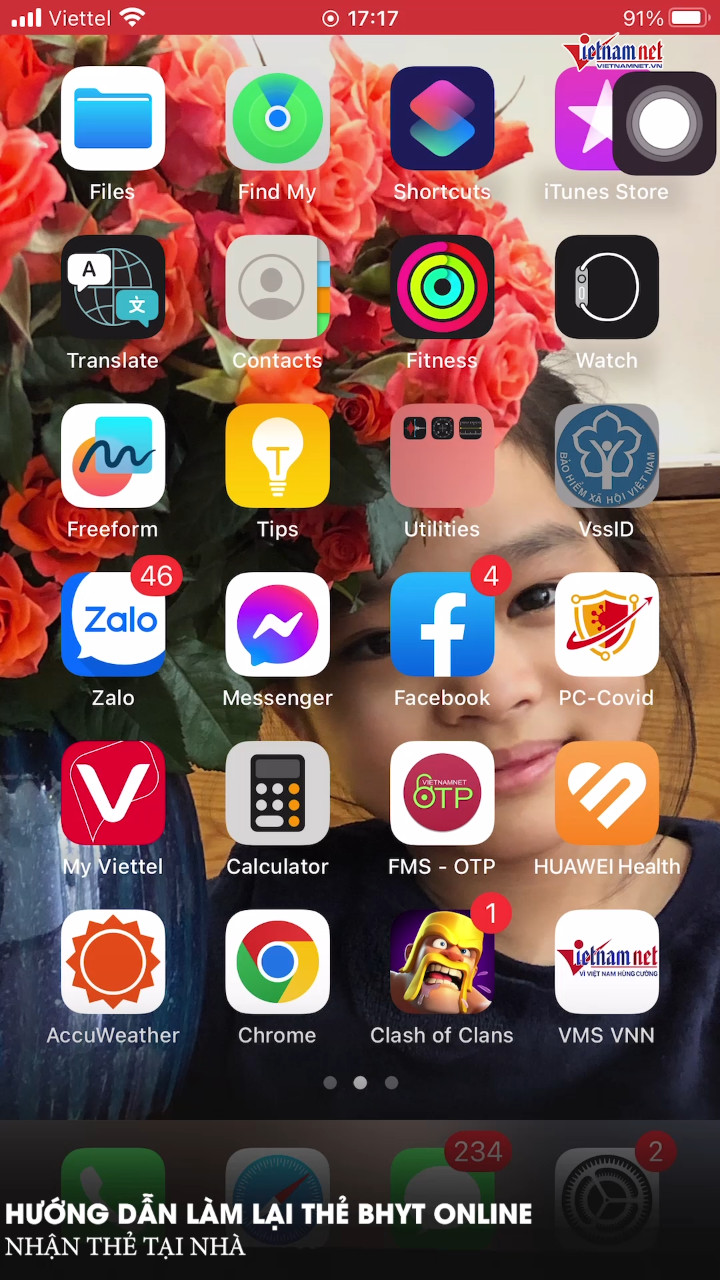
Task: Open the Translate app
Action: [113, 287]
